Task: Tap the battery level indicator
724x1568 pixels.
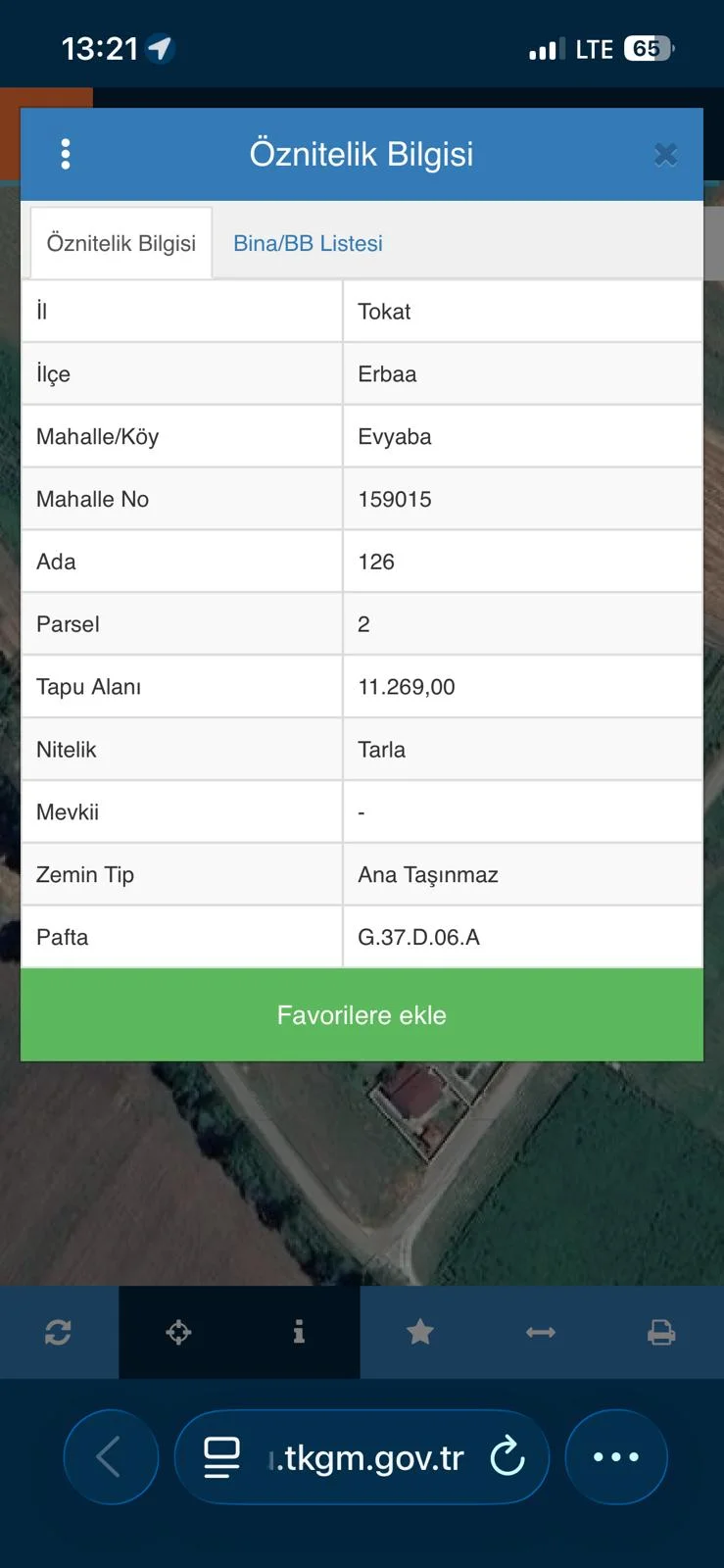Action: [x=645, y=47]
